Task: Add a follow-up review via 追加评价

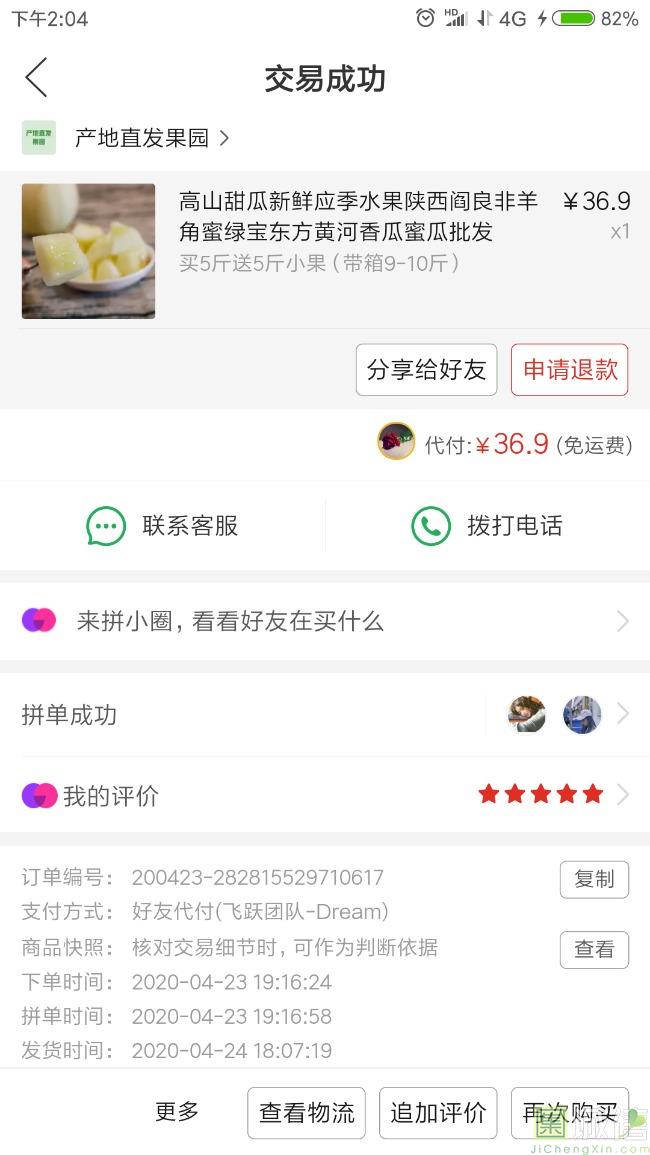Action: tap(438, 1113)
